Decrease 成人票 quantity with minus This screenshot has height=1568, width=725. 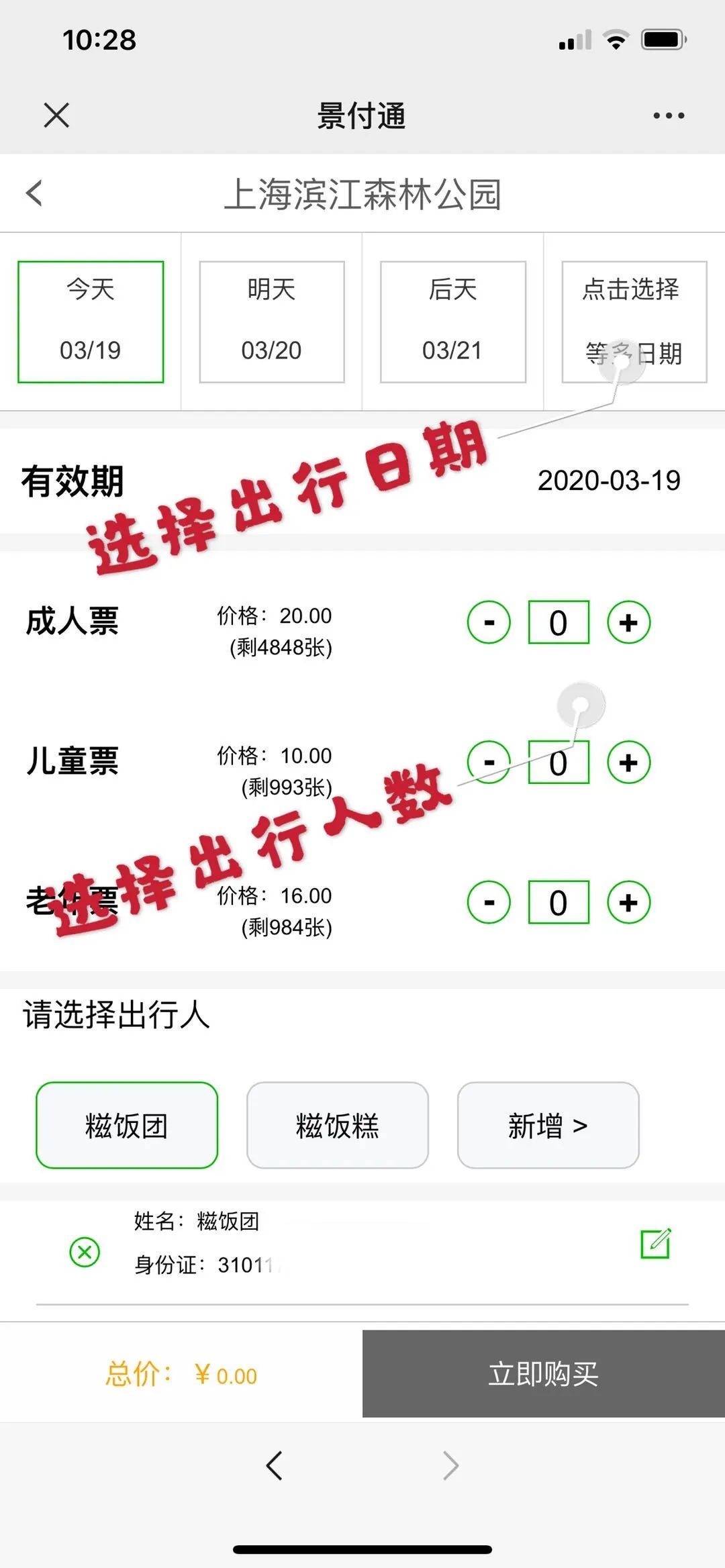click(x=489, y=622)
